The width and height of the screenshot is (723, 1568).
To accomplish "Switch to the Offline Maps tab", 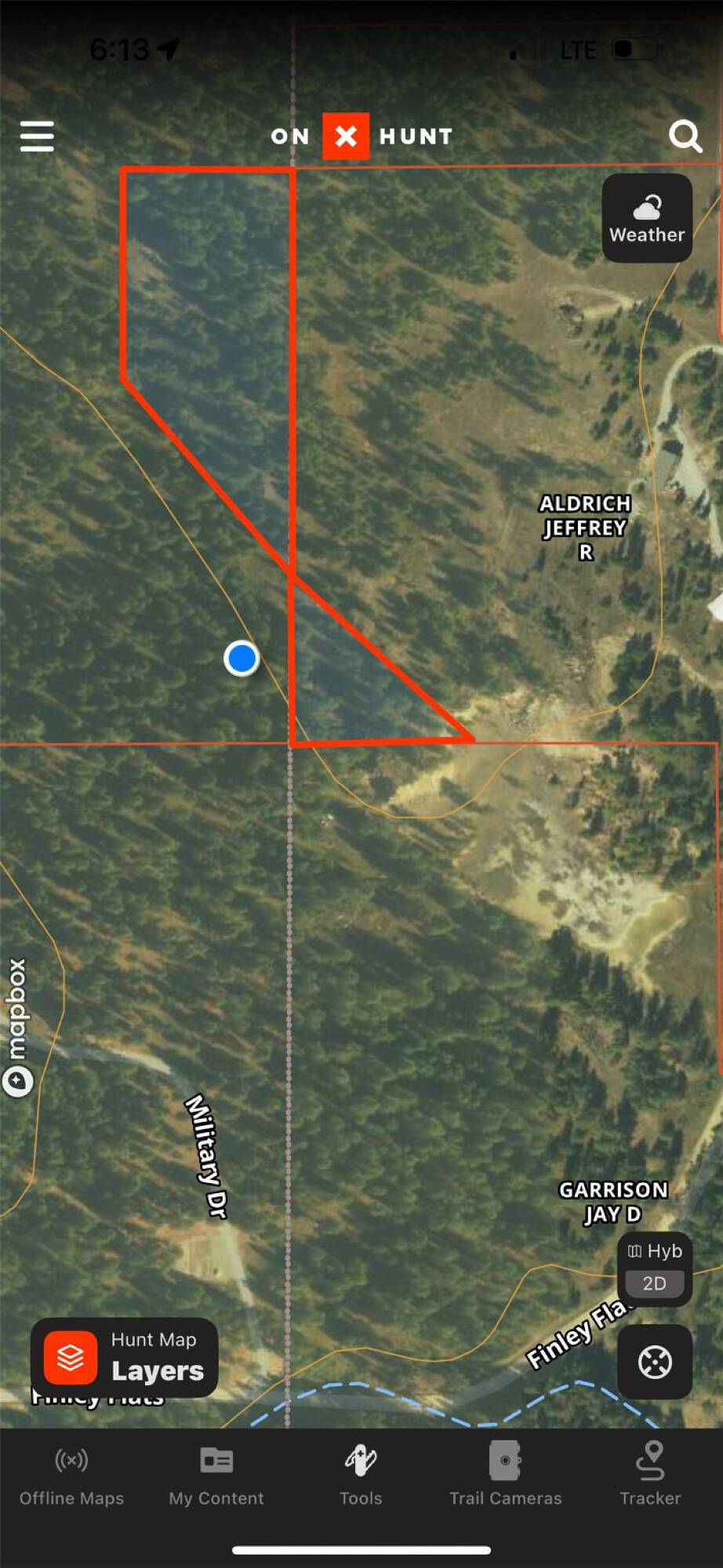I will point(72,1476).
